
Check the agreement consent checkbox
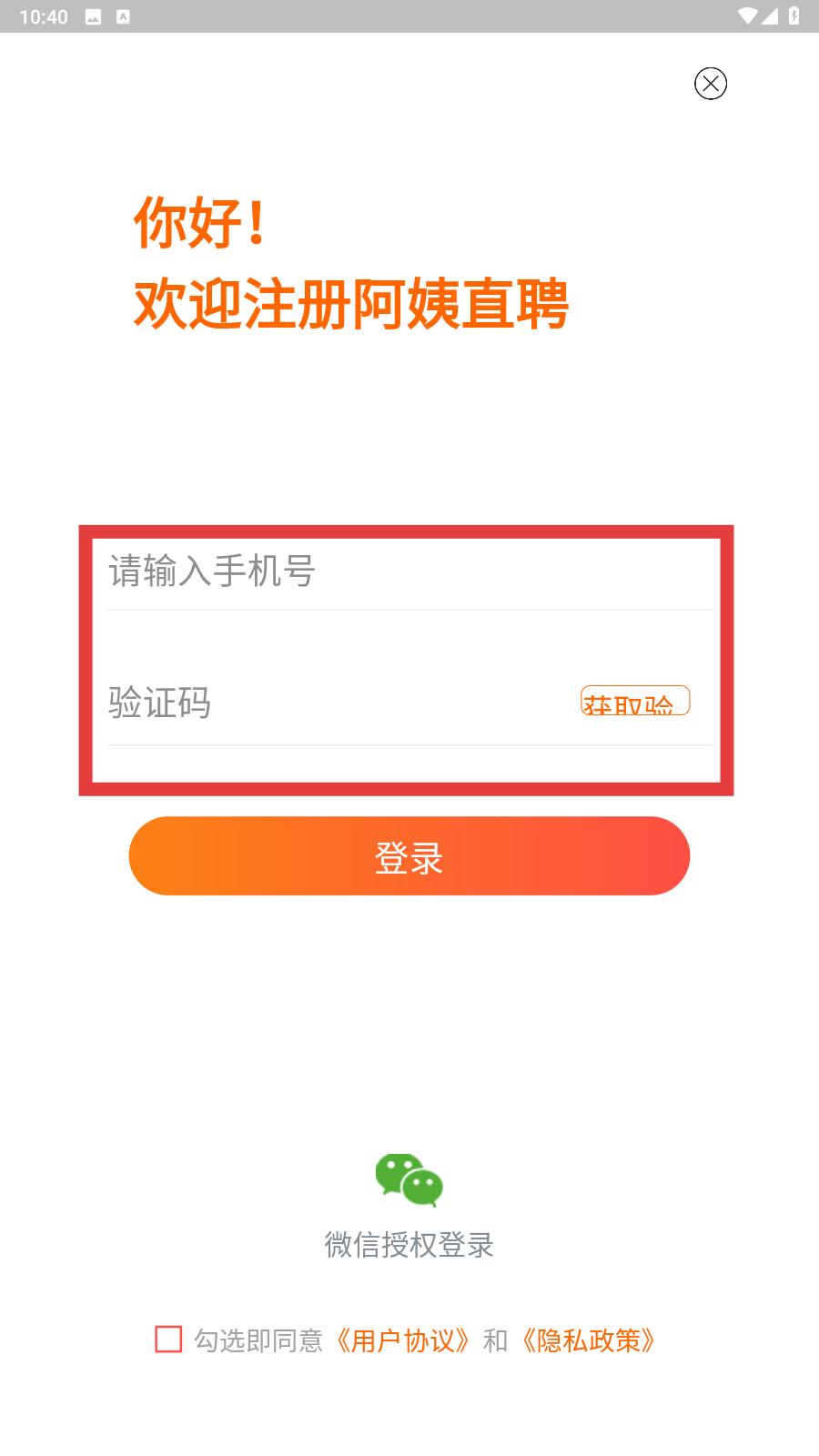click(168, 1340)
